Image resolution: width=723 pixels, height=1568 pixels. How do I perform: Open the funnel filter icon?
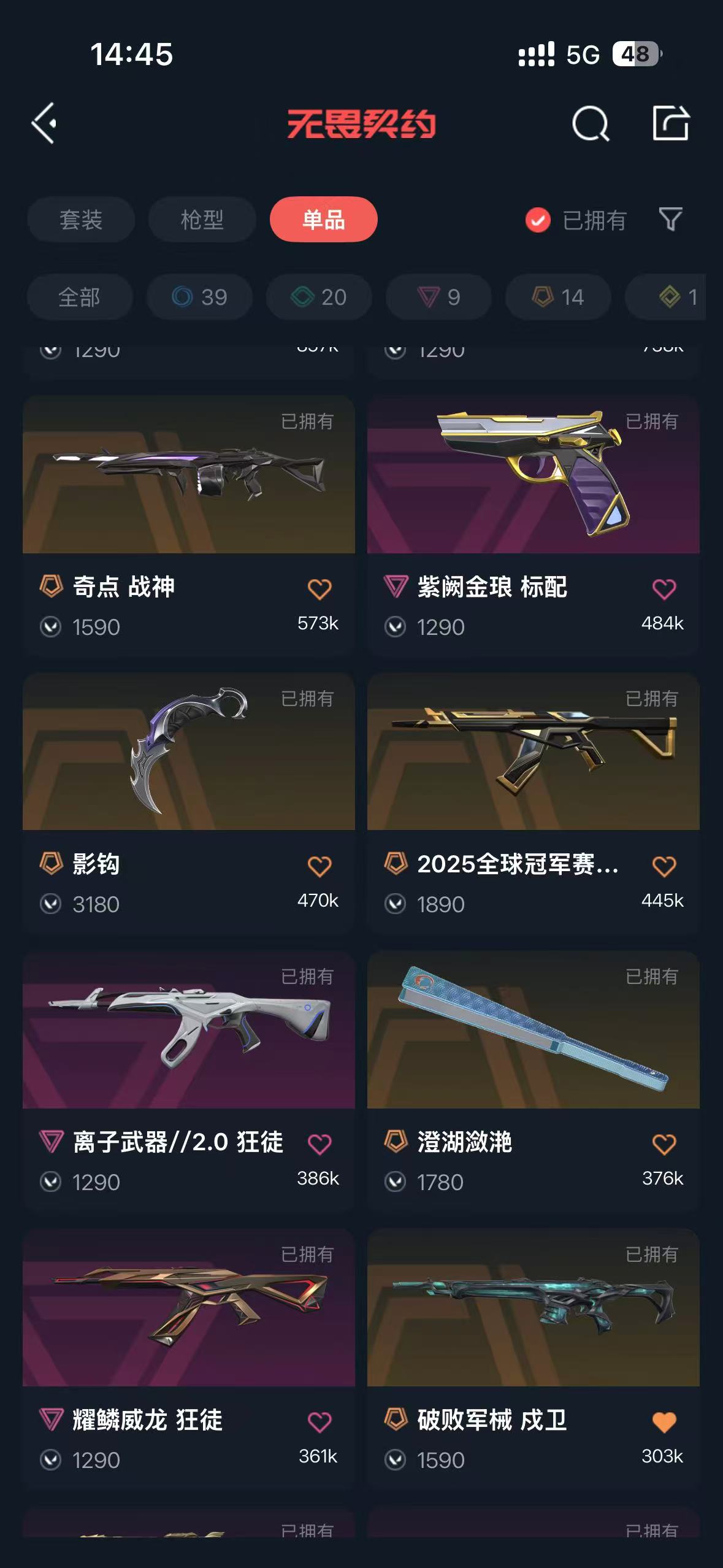click(x=670, y=220)
